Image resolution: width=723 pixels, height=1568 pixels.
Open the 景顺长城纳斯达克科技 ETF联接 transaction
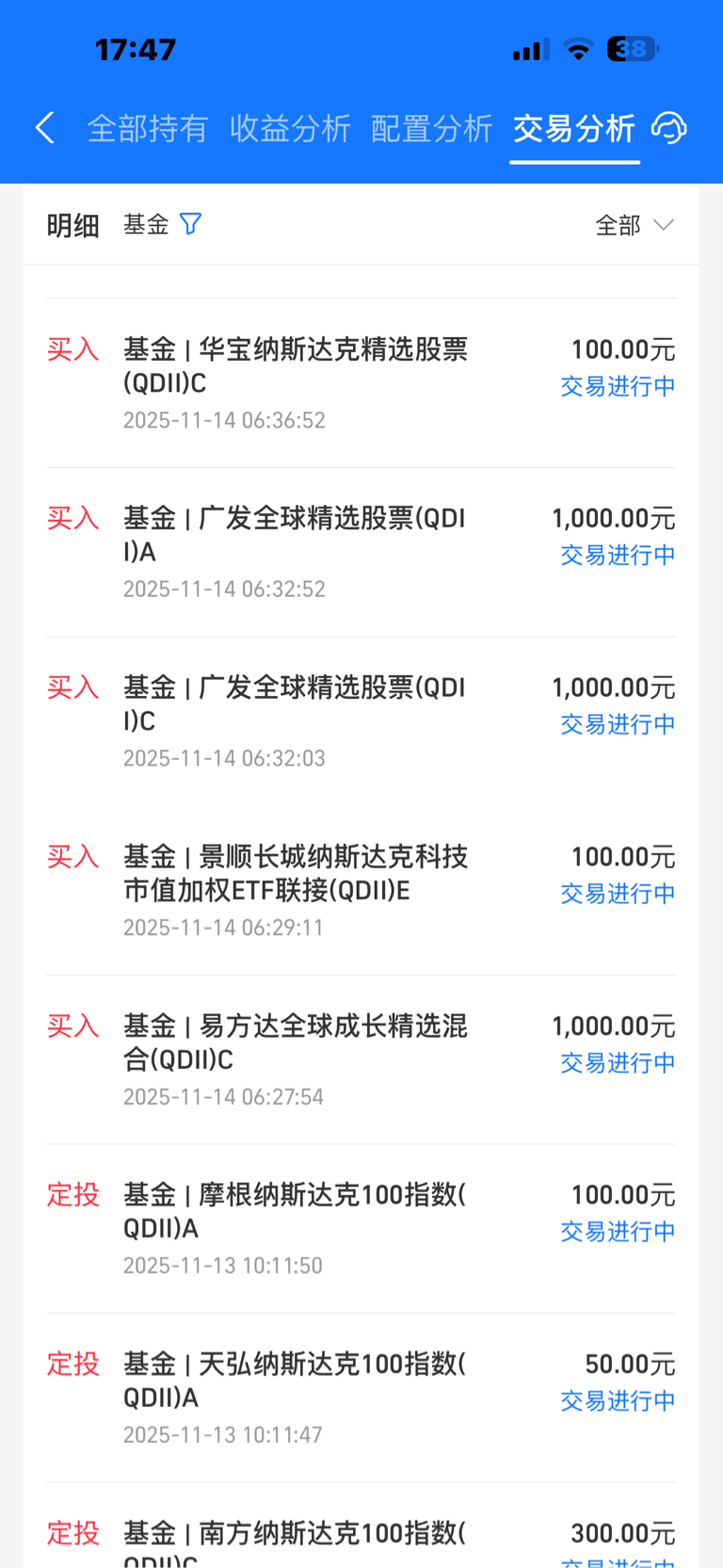click(361, 891)
